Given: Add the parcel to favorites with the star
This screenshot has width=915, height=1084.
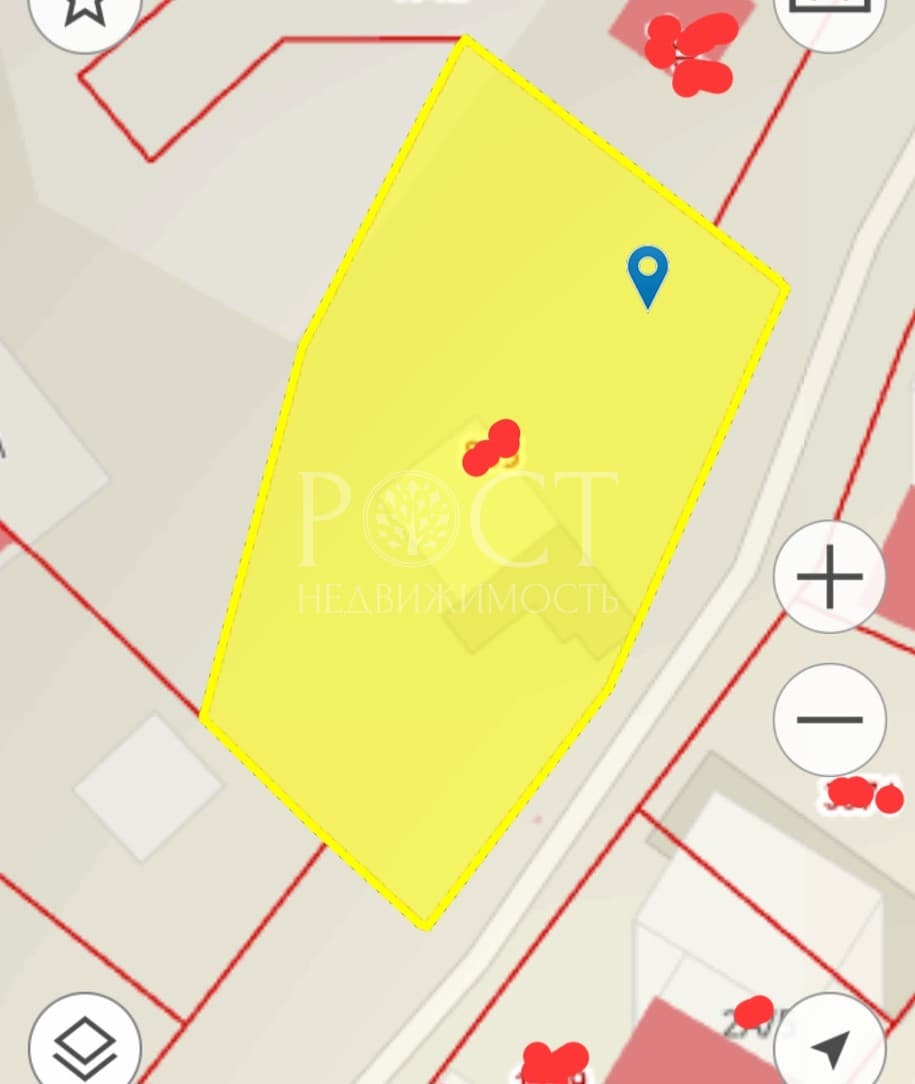Looking at the screenshot, I should pyautogui.click(x=86, y=10).
